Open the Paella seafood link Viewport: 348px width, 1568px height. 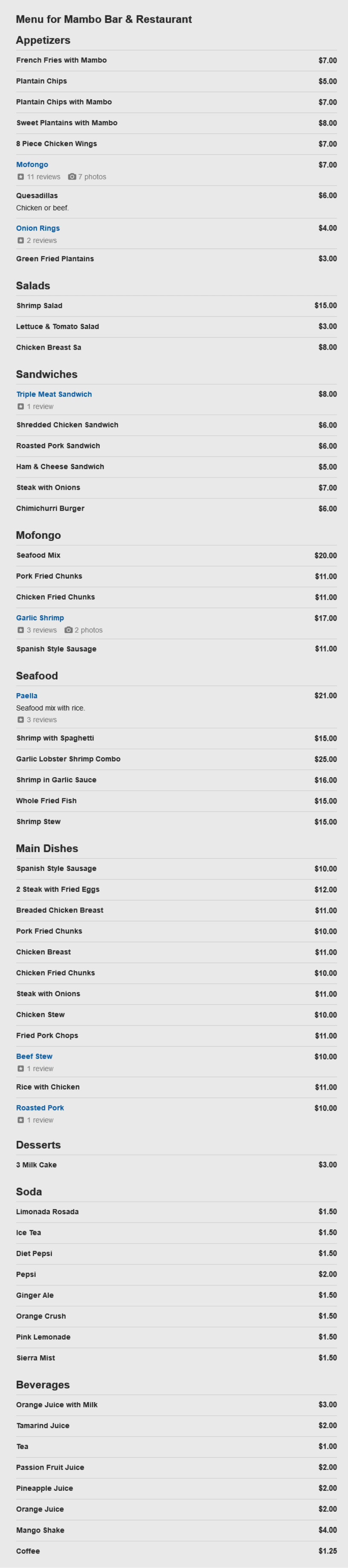pos(27,696)
